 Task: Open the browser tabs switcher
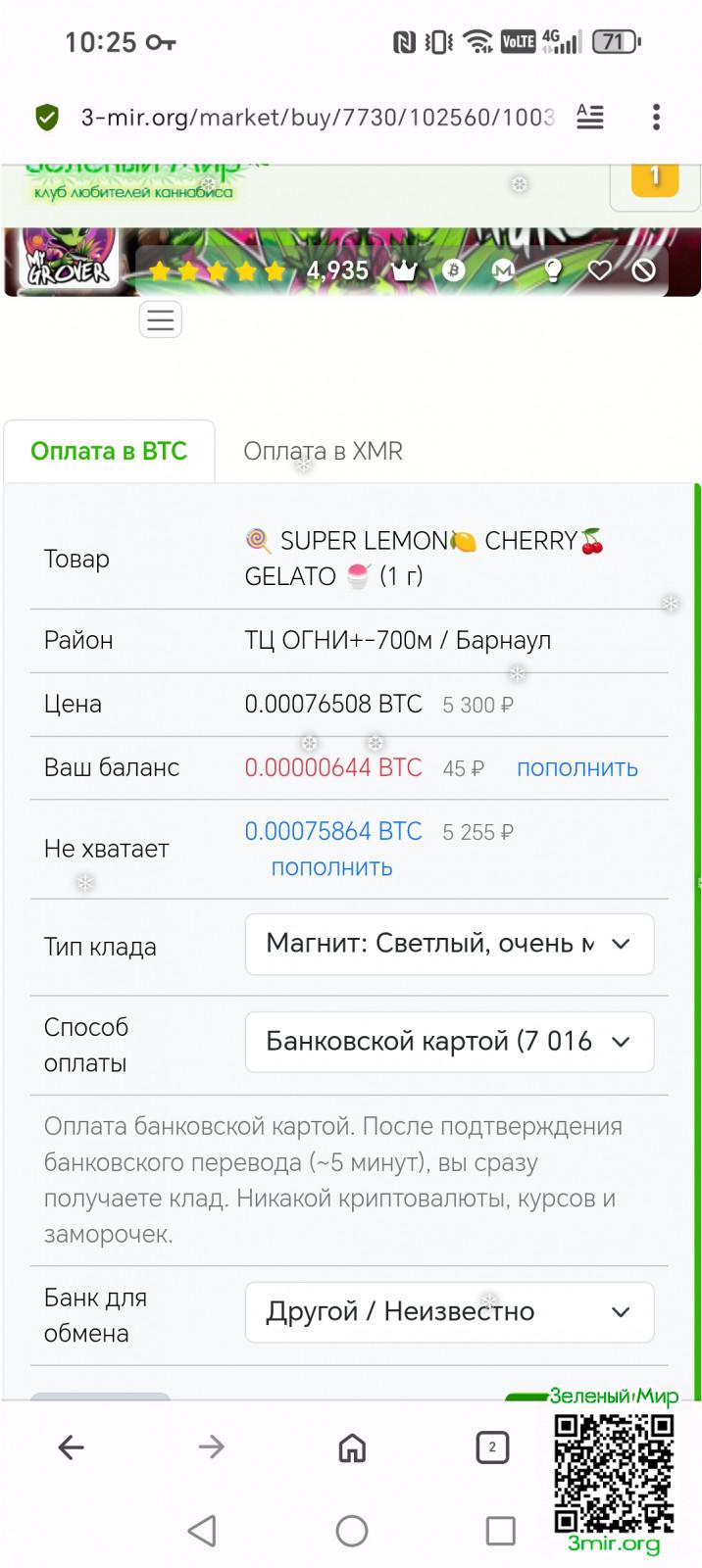(x=492, y=1446)
